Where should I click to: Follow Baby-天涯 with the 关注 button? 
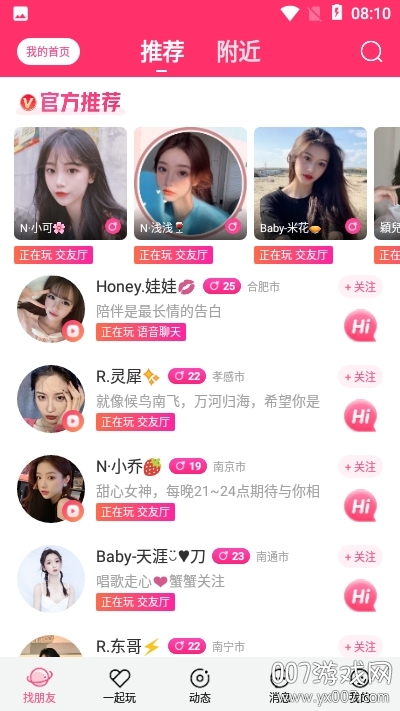point(361,556)
